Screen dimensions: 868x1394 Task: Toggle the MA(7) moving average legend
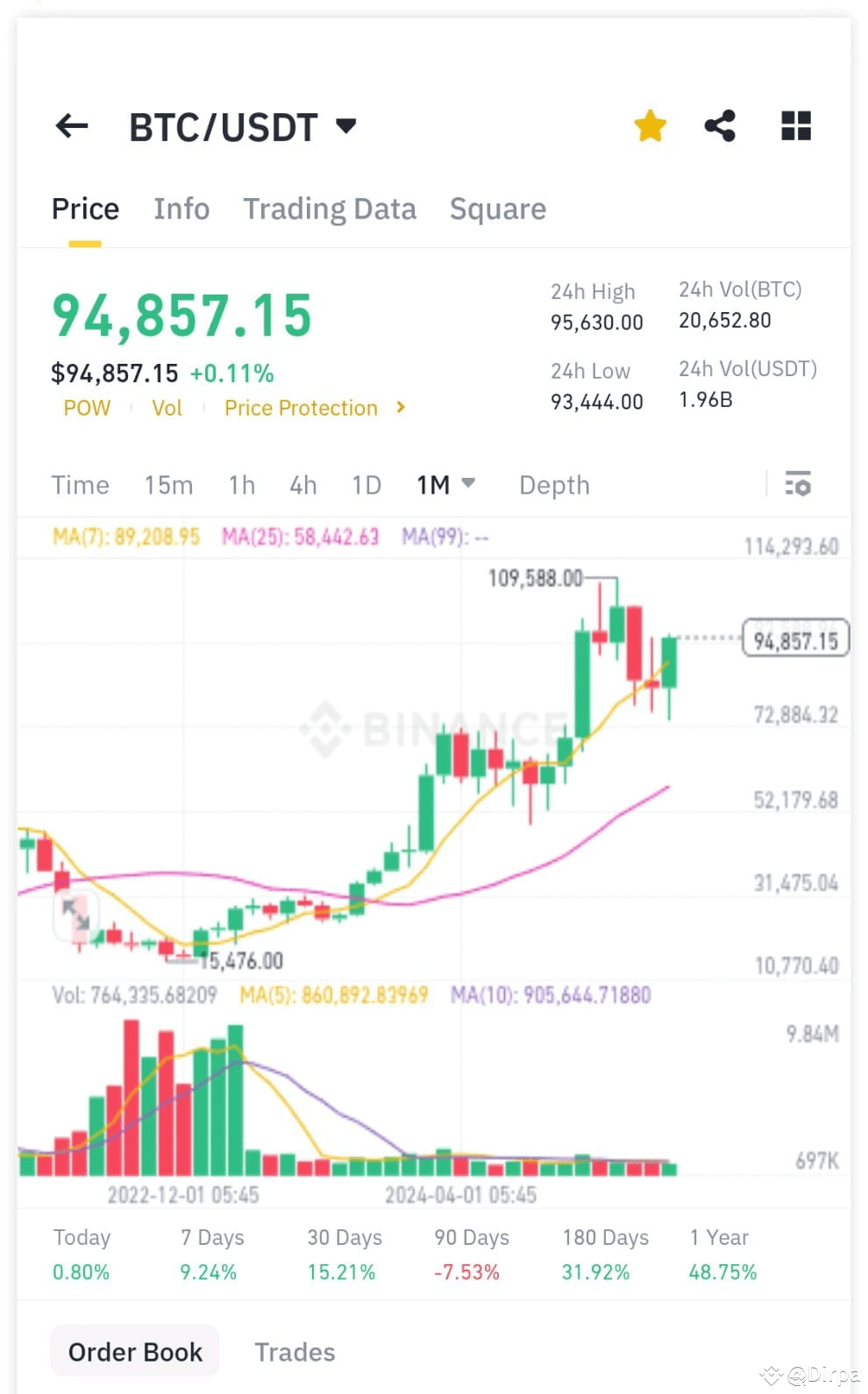click(x=125, y=537)
